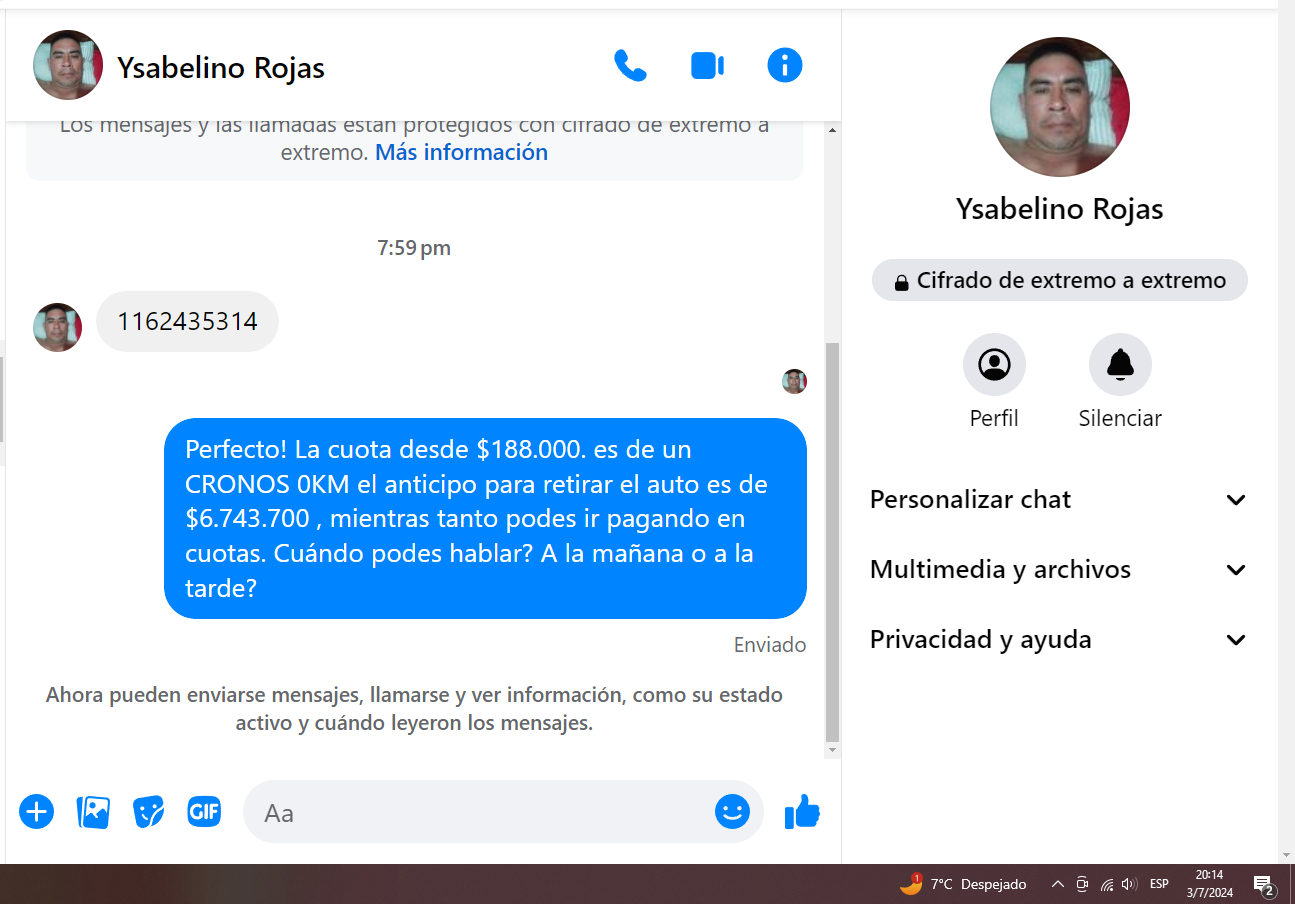
Task: Tap the Cifrado de extremo a extremo badge
Action: pyautogui.click(x=1060, y=281)
